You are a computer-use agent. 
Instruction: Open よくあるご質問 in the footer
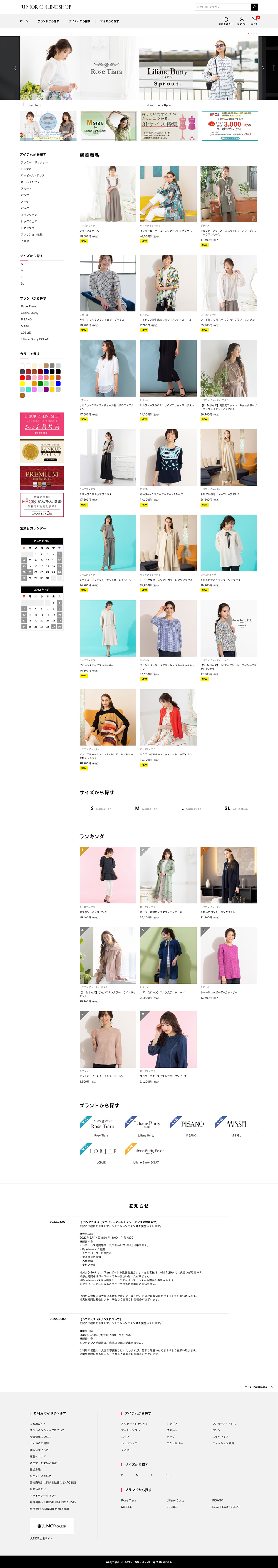[39, 1443]
